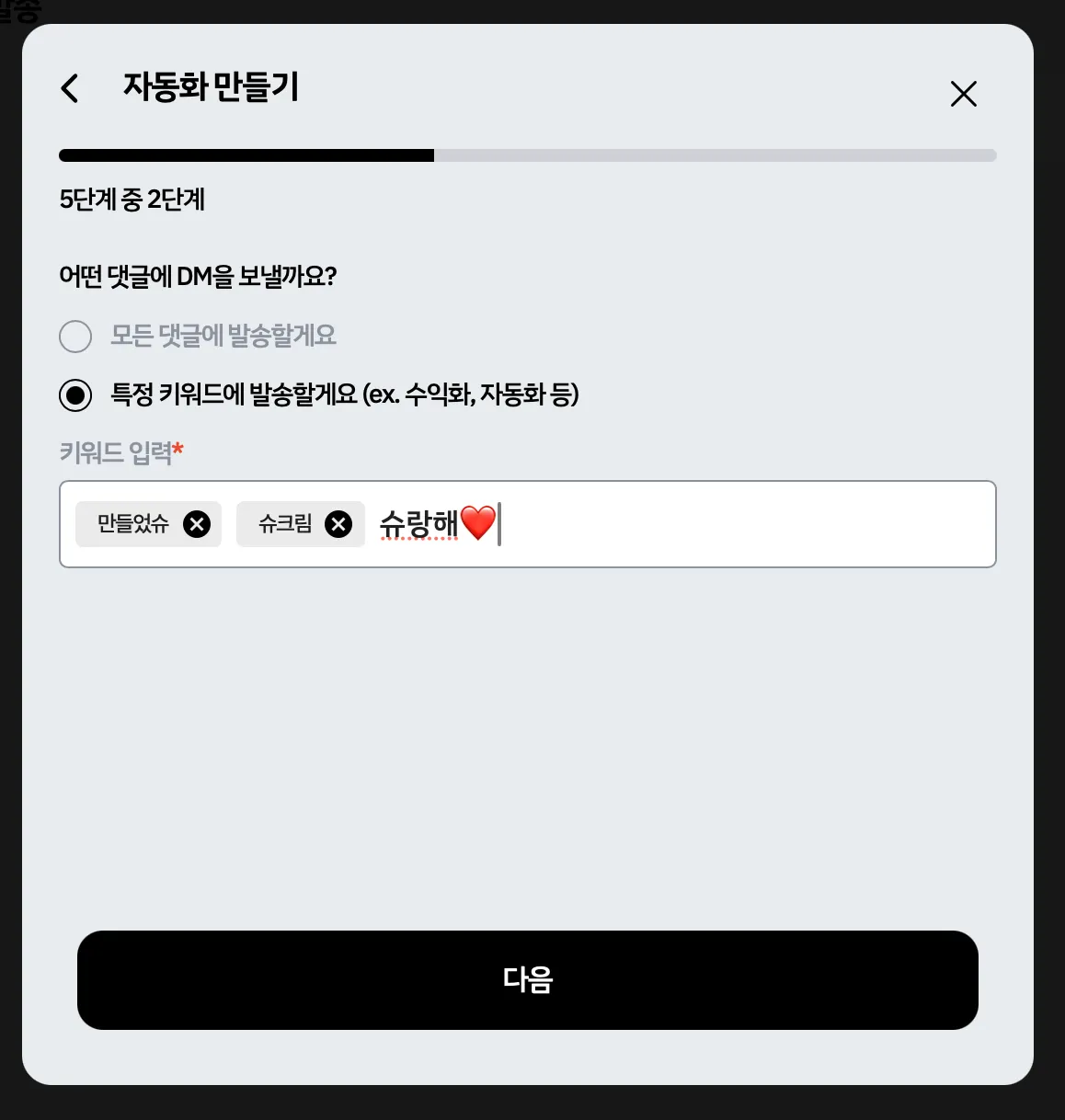1065x1120 pixels.
Task: Close the 자동화 만들기 dialog
Action: [963, 94]
